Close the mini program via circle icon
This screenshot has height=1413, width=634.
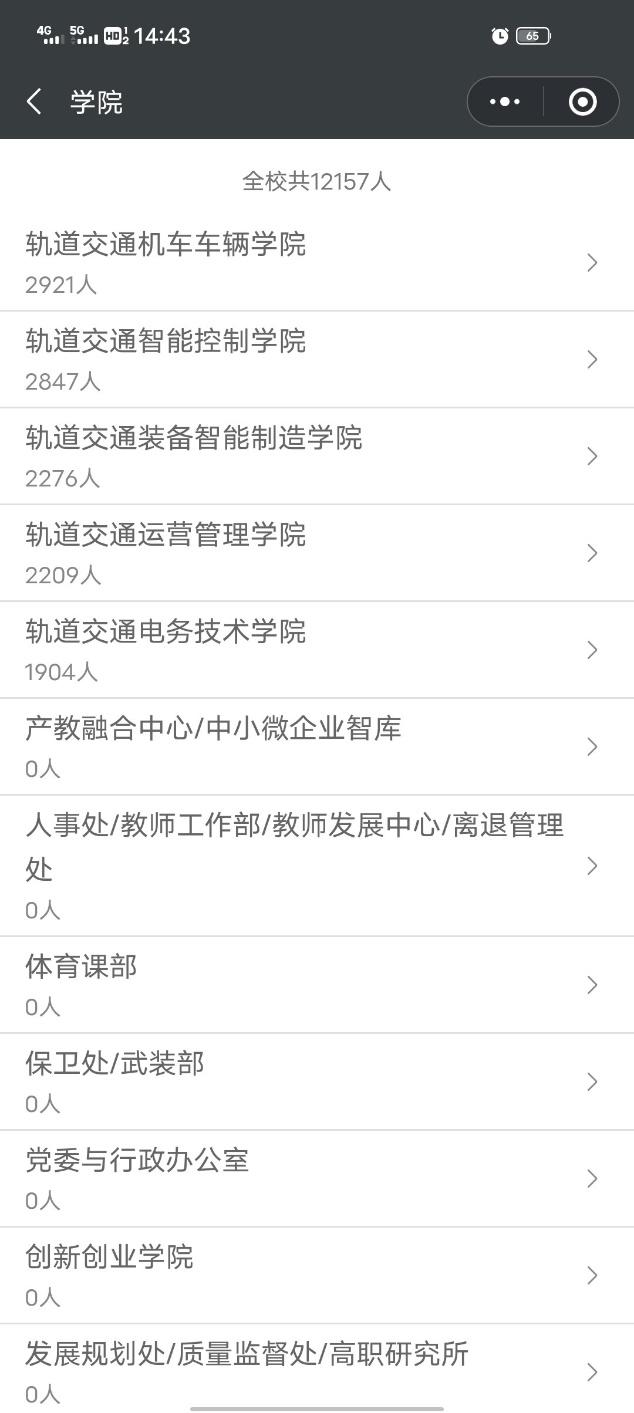[x=582, y=102]
